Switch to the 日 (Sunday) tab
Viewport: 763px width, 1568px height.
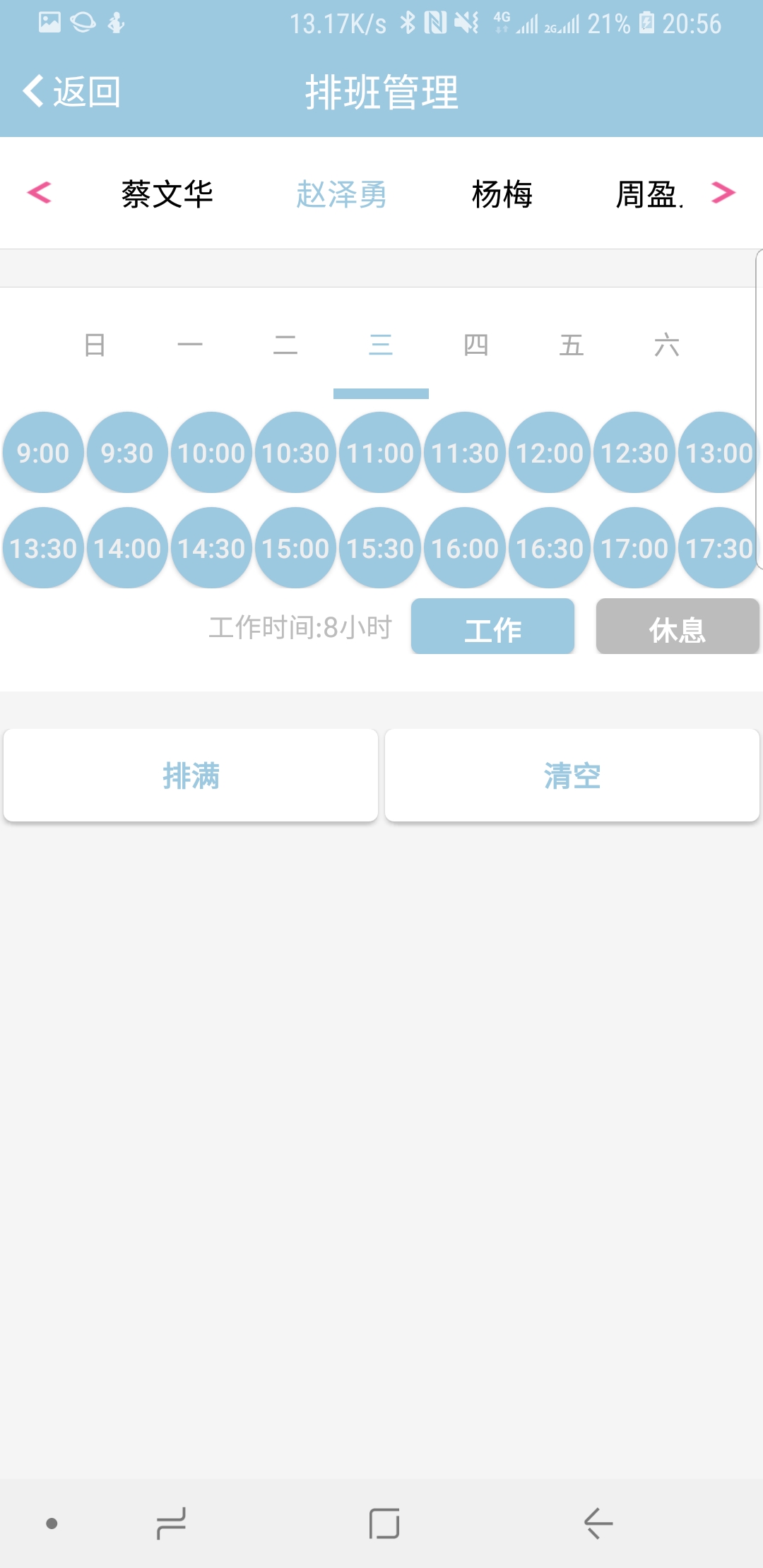(x=95, y=345)
